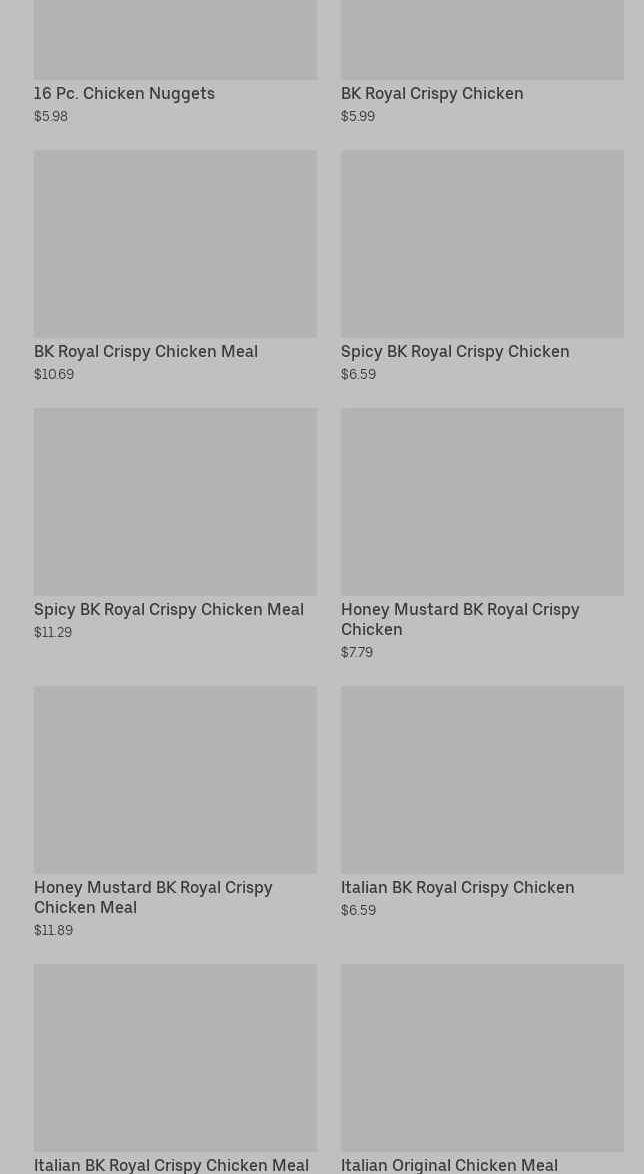Screen dimensions: 644x1174
Task: Tap the Italian BK Royal Crispy Chicken card
Action: (482, 802)
